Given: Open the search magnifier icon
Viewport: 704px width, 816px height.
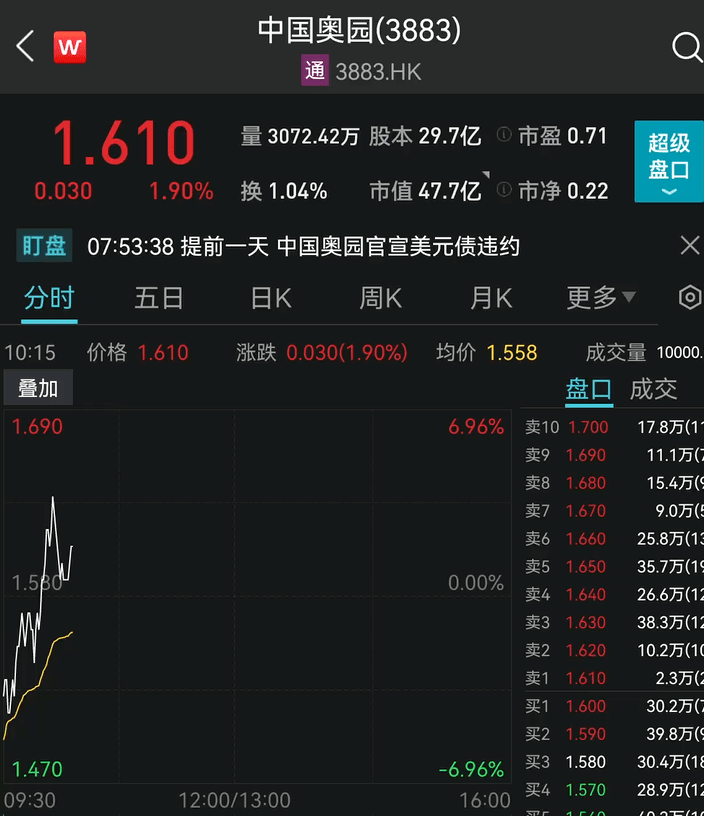Looking at the screenshot, I should (x=687, y=47).
